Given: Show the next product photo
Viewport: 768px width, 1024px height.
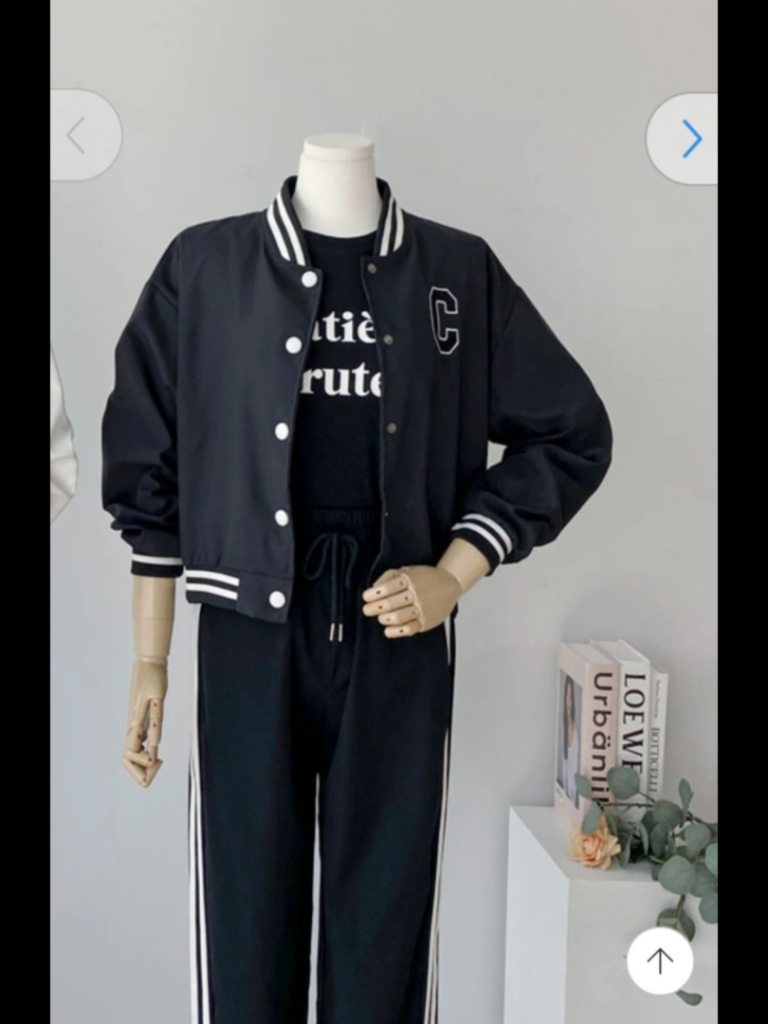Looking at the screenshot, I should coord(688,139).
